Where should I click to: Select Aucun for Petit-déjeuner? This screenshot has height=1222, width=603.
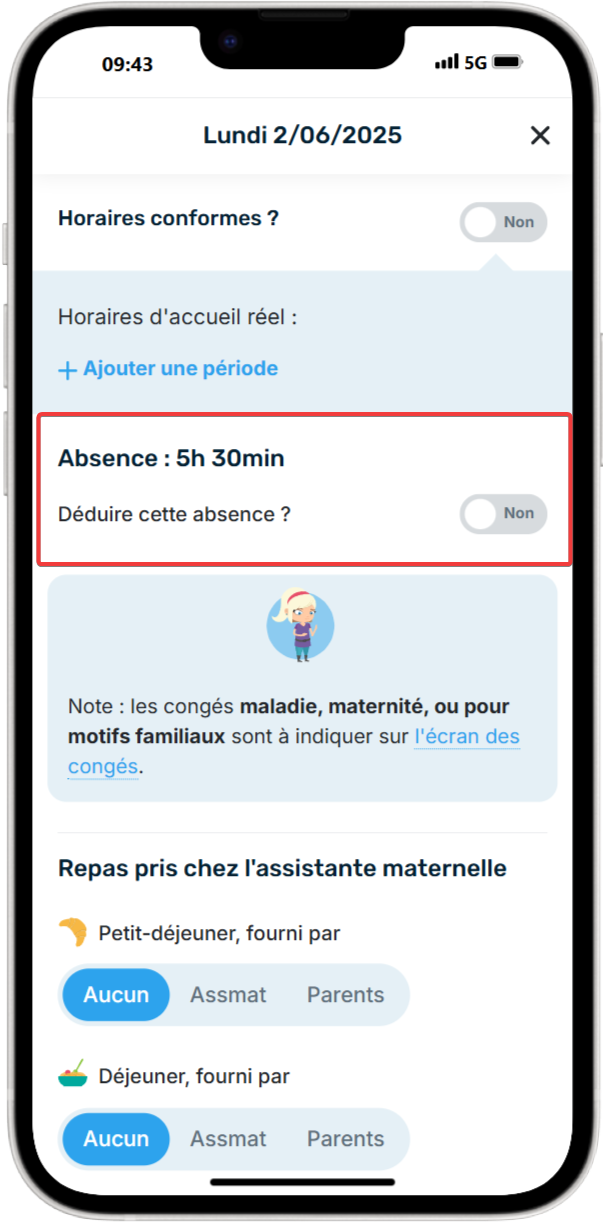[116, 995]
